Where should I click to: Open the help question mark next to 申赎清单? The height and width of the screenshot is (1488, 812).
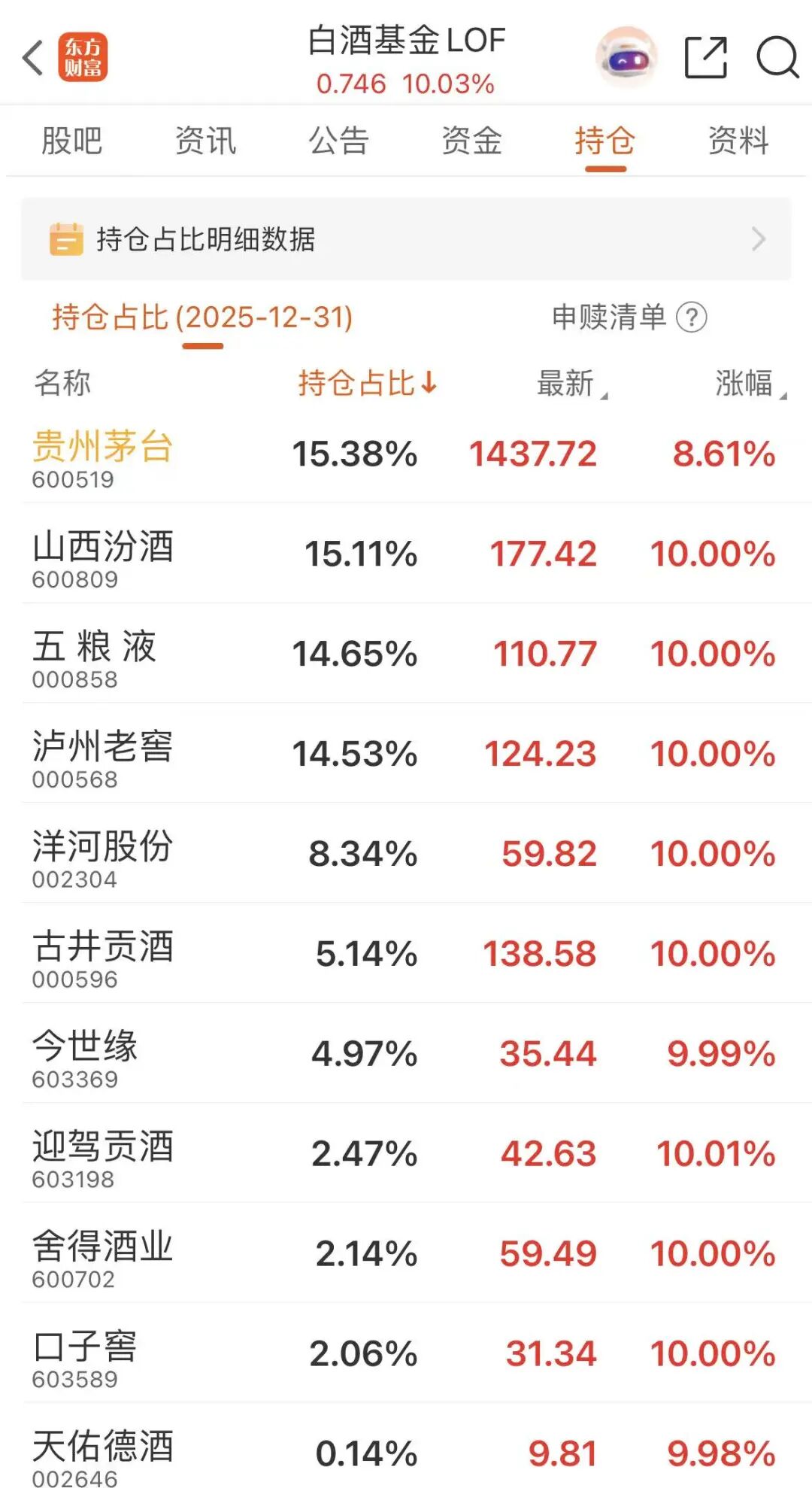[692, 317]
